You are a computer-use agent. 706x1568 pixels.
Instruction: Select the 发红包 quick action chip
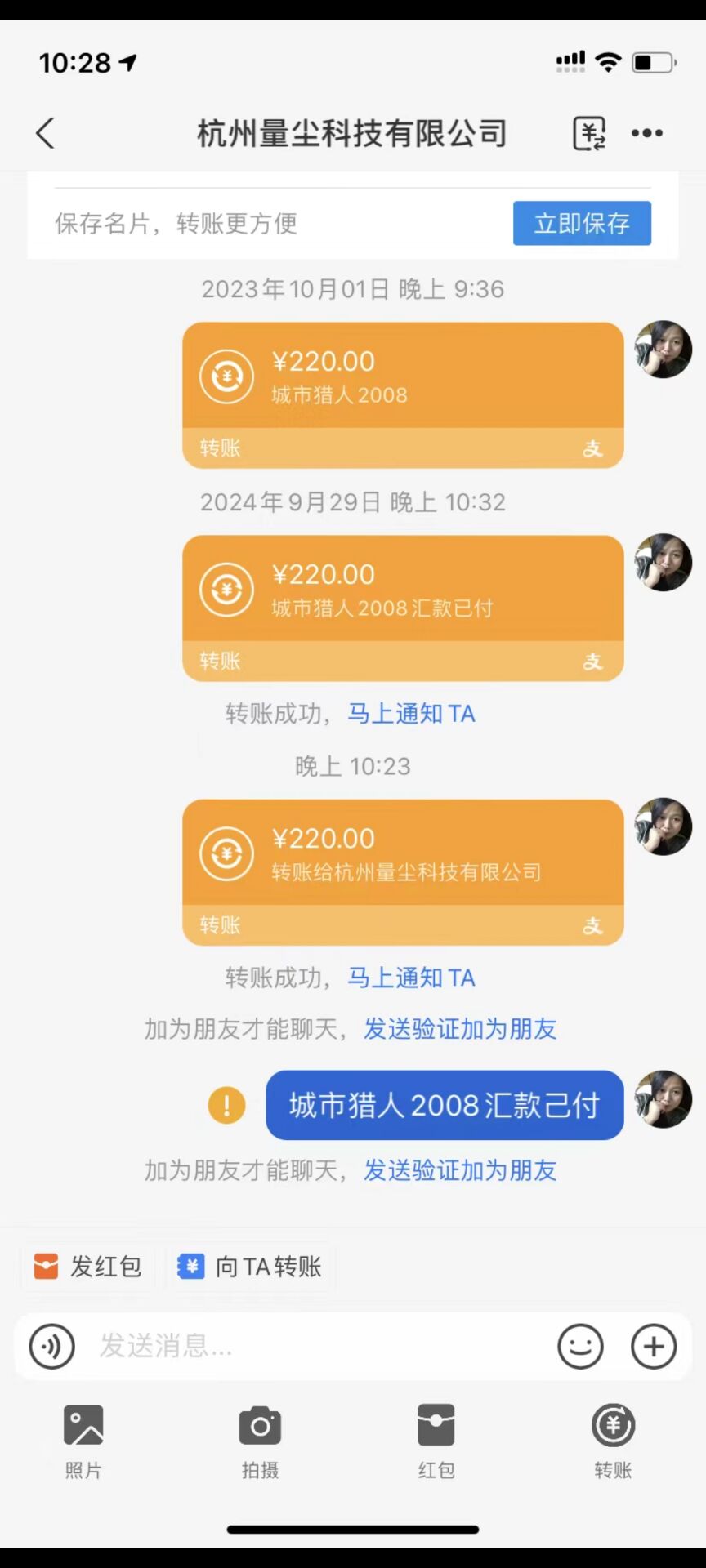88,1267
